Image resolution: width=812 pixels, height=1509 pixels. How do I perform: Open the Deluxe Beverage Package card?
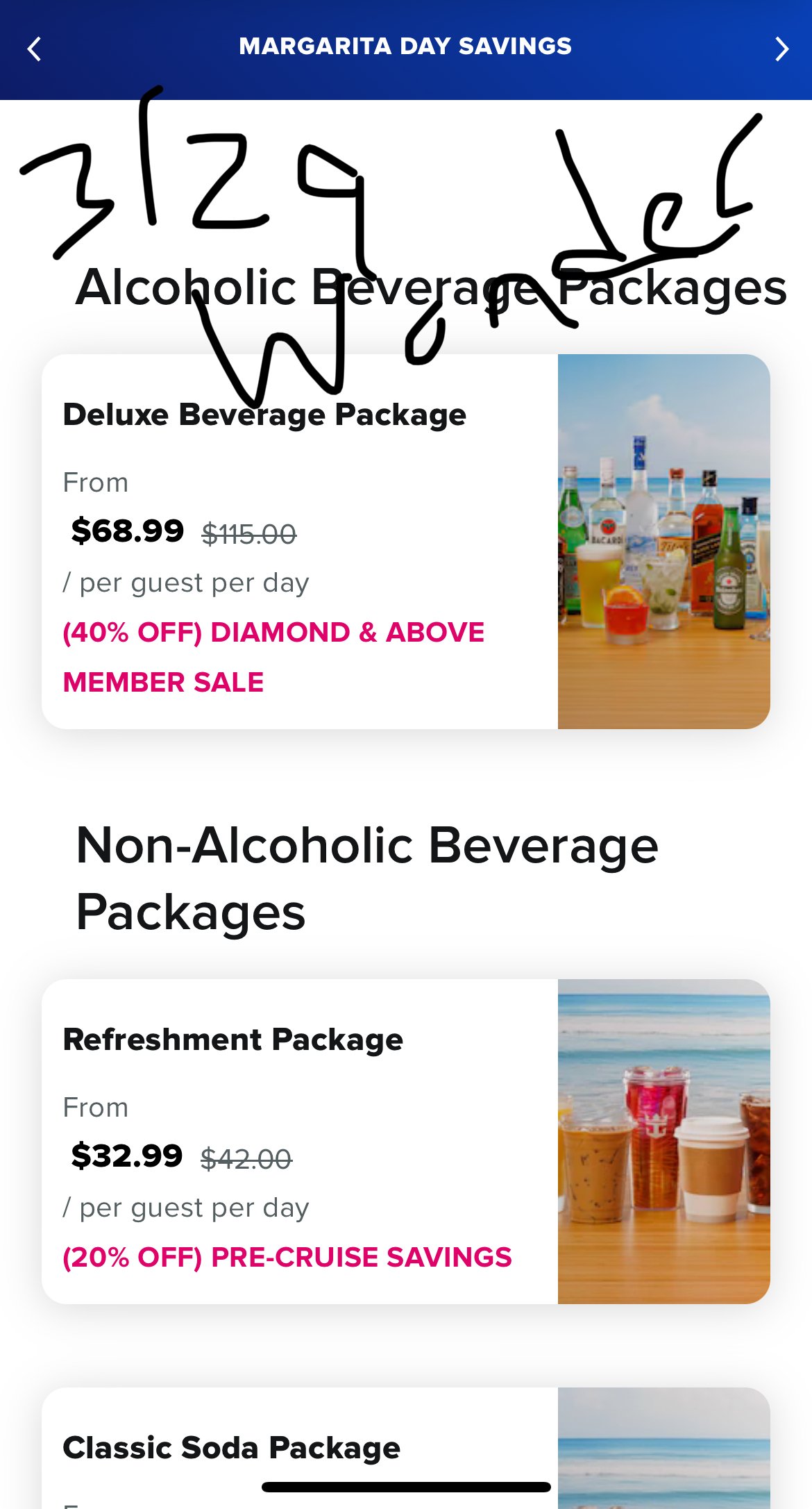tap(406, 542)
